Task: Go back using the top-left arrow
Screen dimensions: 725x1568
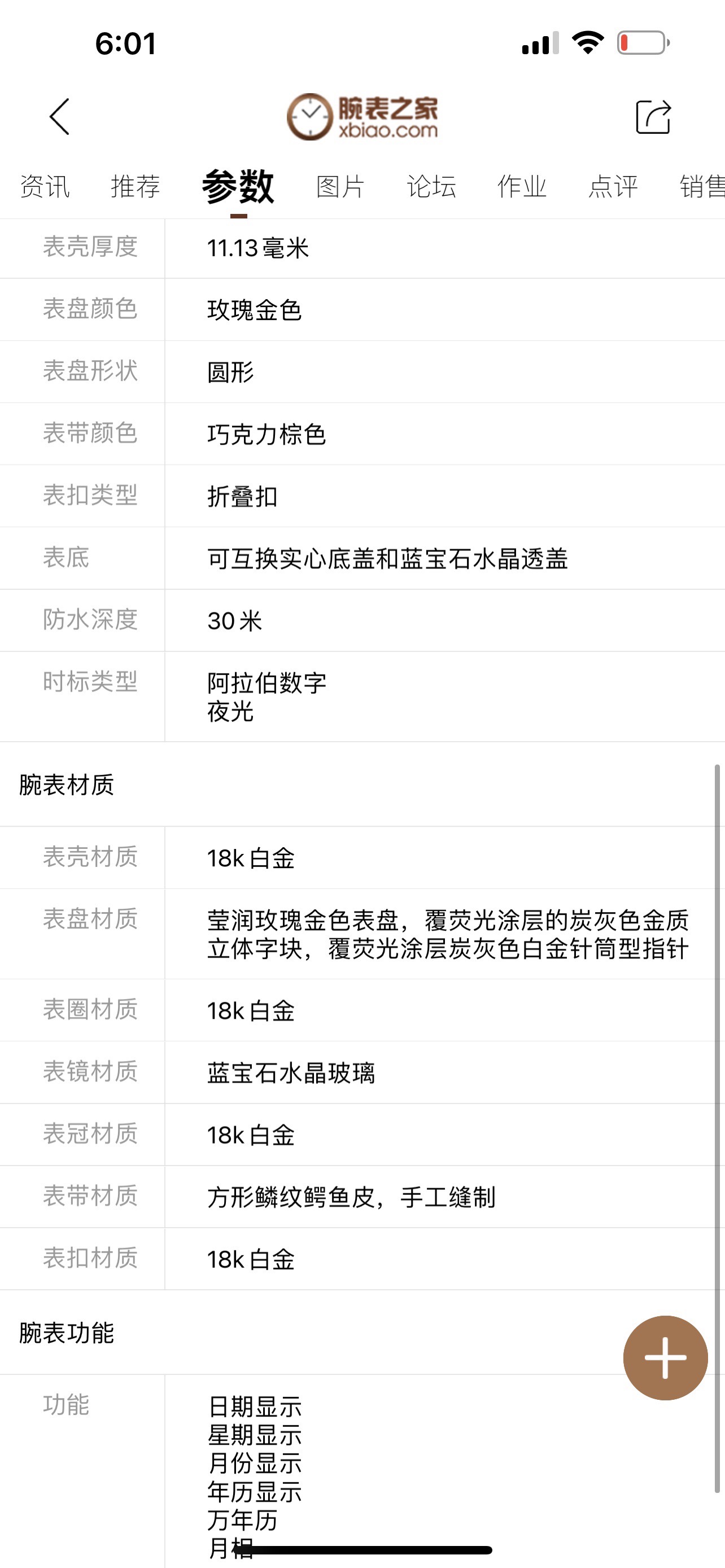Action: coord(60,116)
